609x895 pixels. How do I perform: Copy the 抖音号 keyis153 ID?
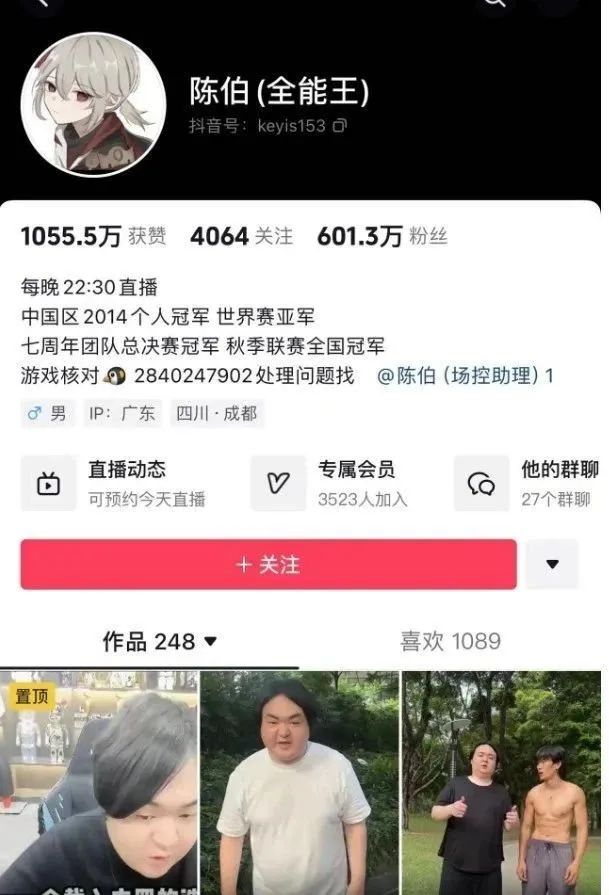coord(340,126)
